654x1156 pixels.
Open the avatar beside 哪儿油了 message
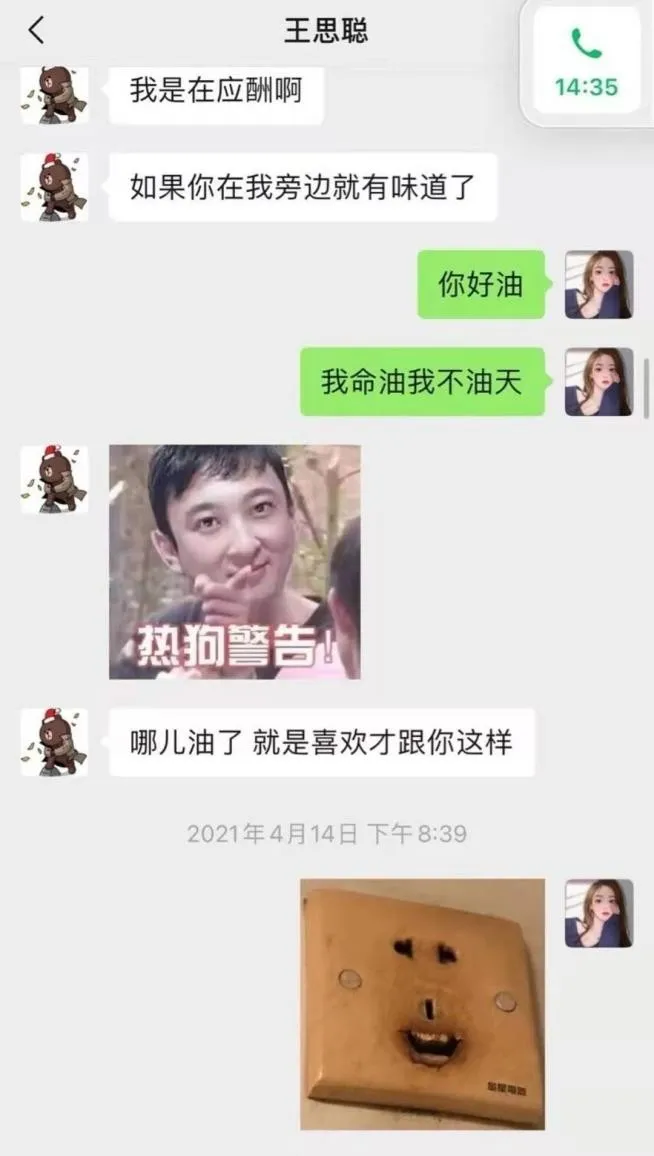click(x=55, y=743)
